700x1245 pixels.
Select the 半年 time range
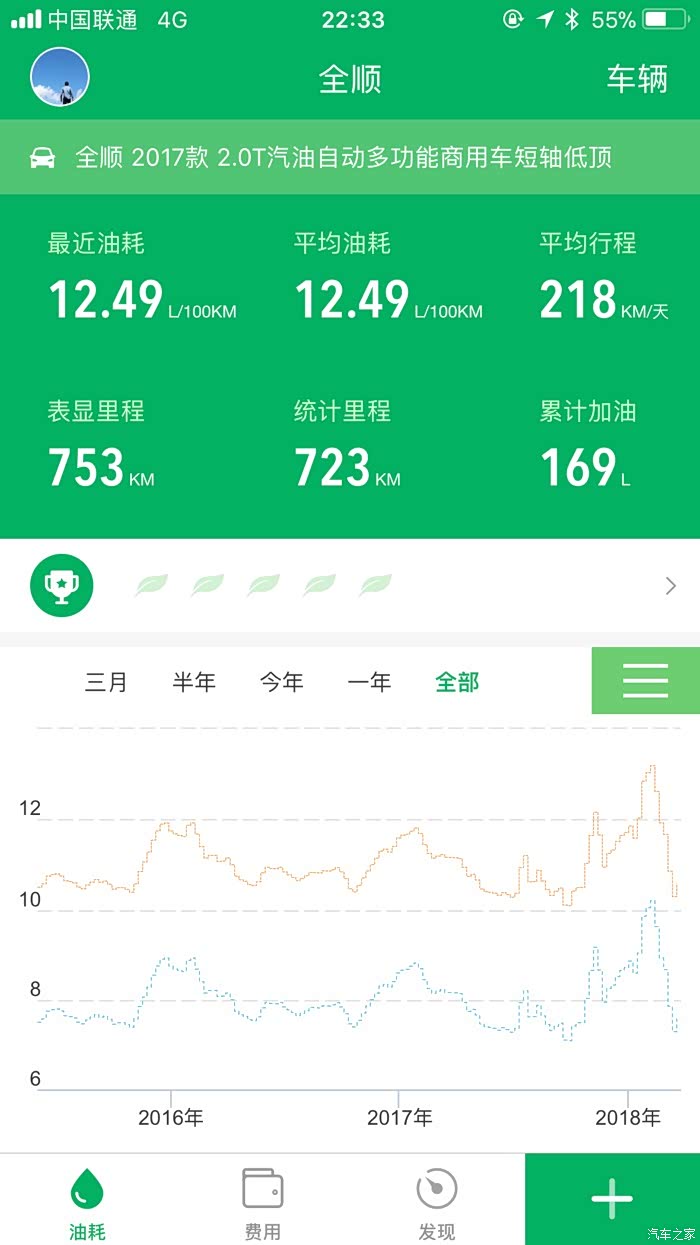(x=194, y=682)
